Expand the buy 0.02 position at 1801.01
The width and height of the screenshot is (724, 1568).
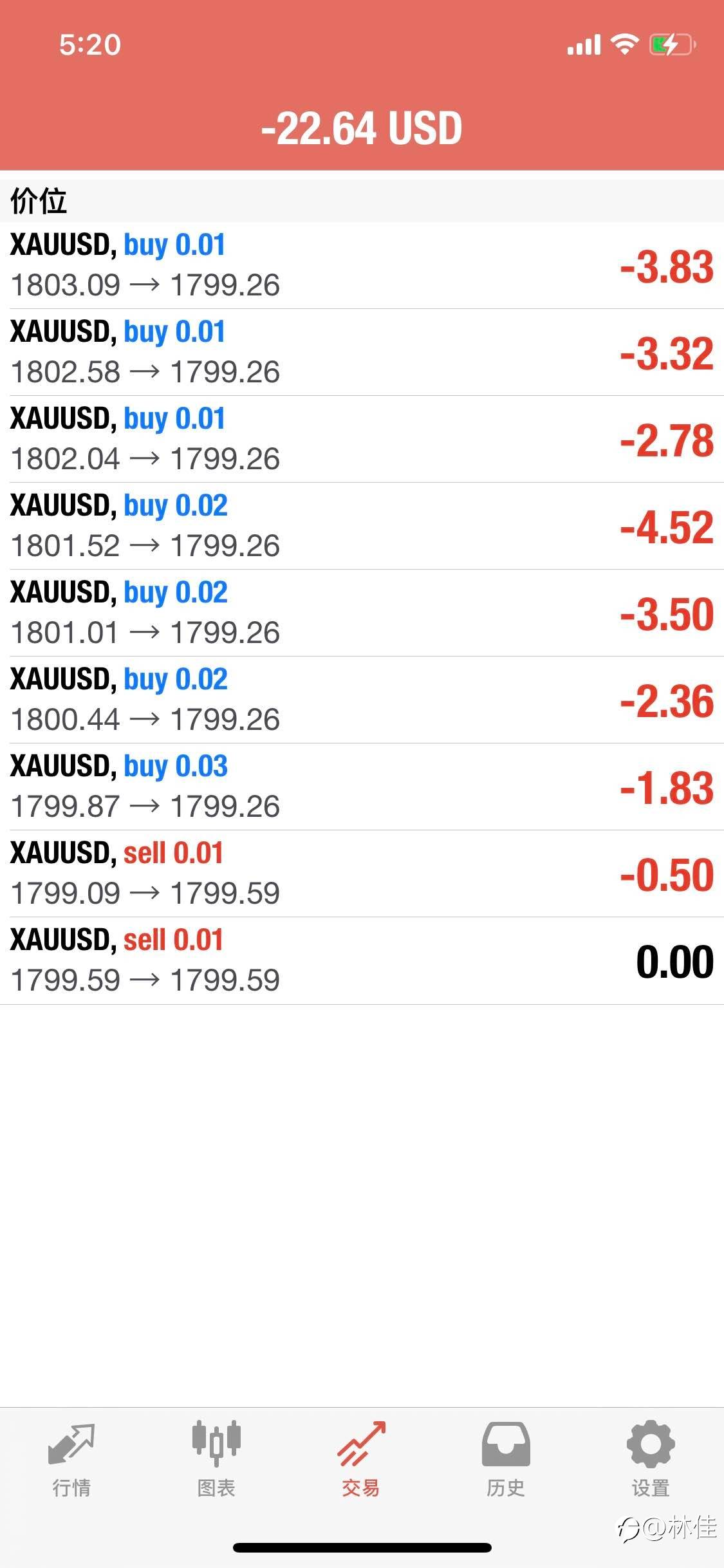click(362, 613)
